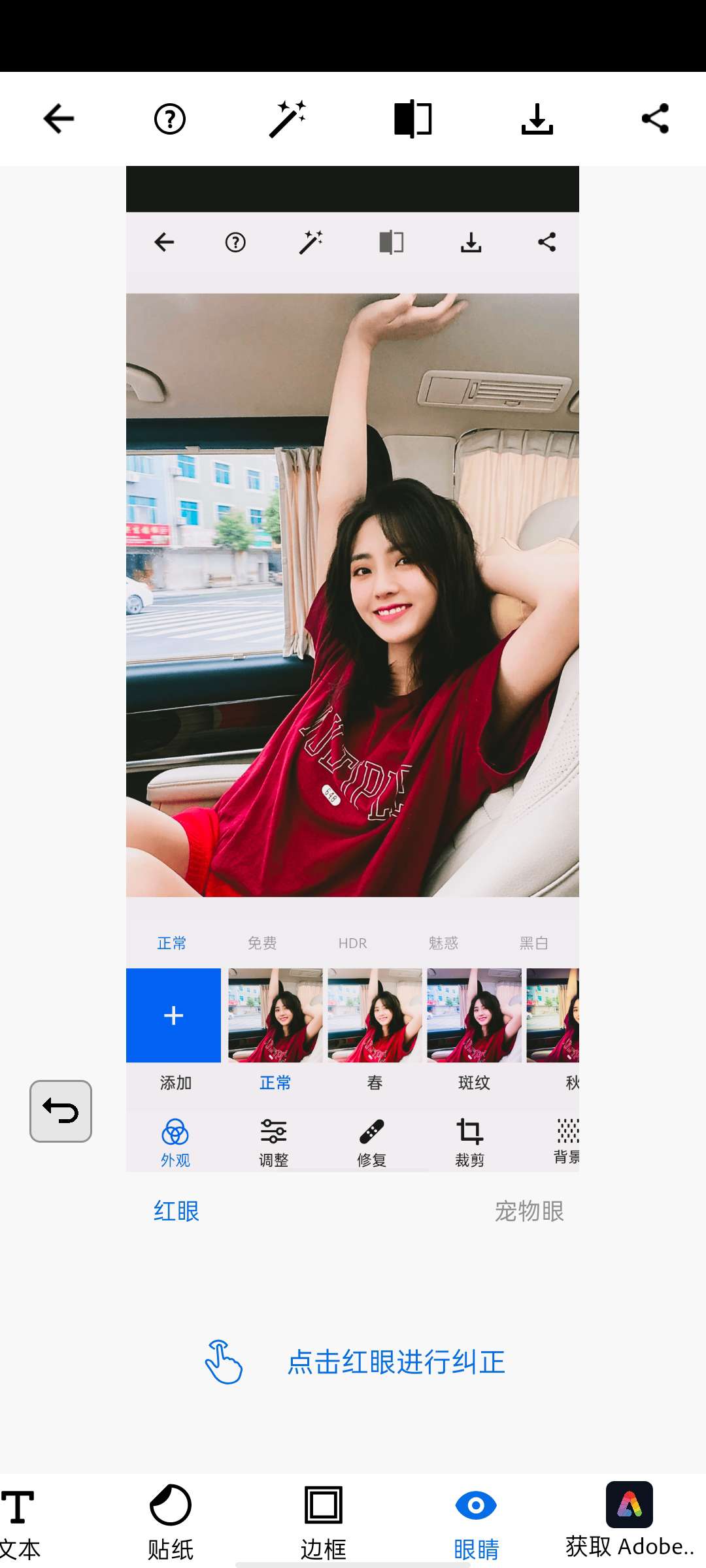Go back using the top-left arrow

point(59,119)
